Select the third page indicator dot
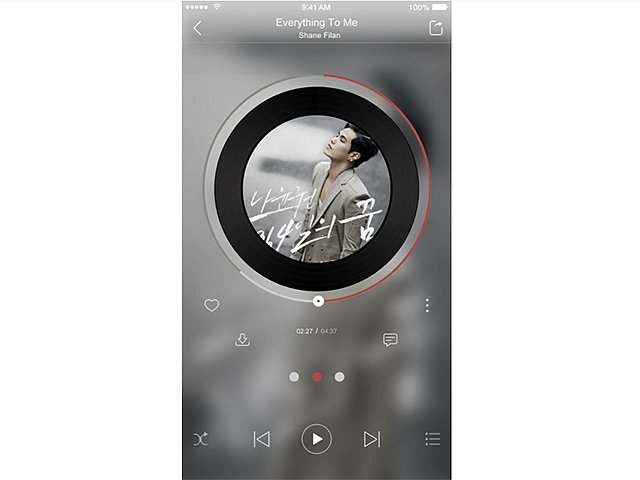Screen dimensions: 640x480 point(340,377)
